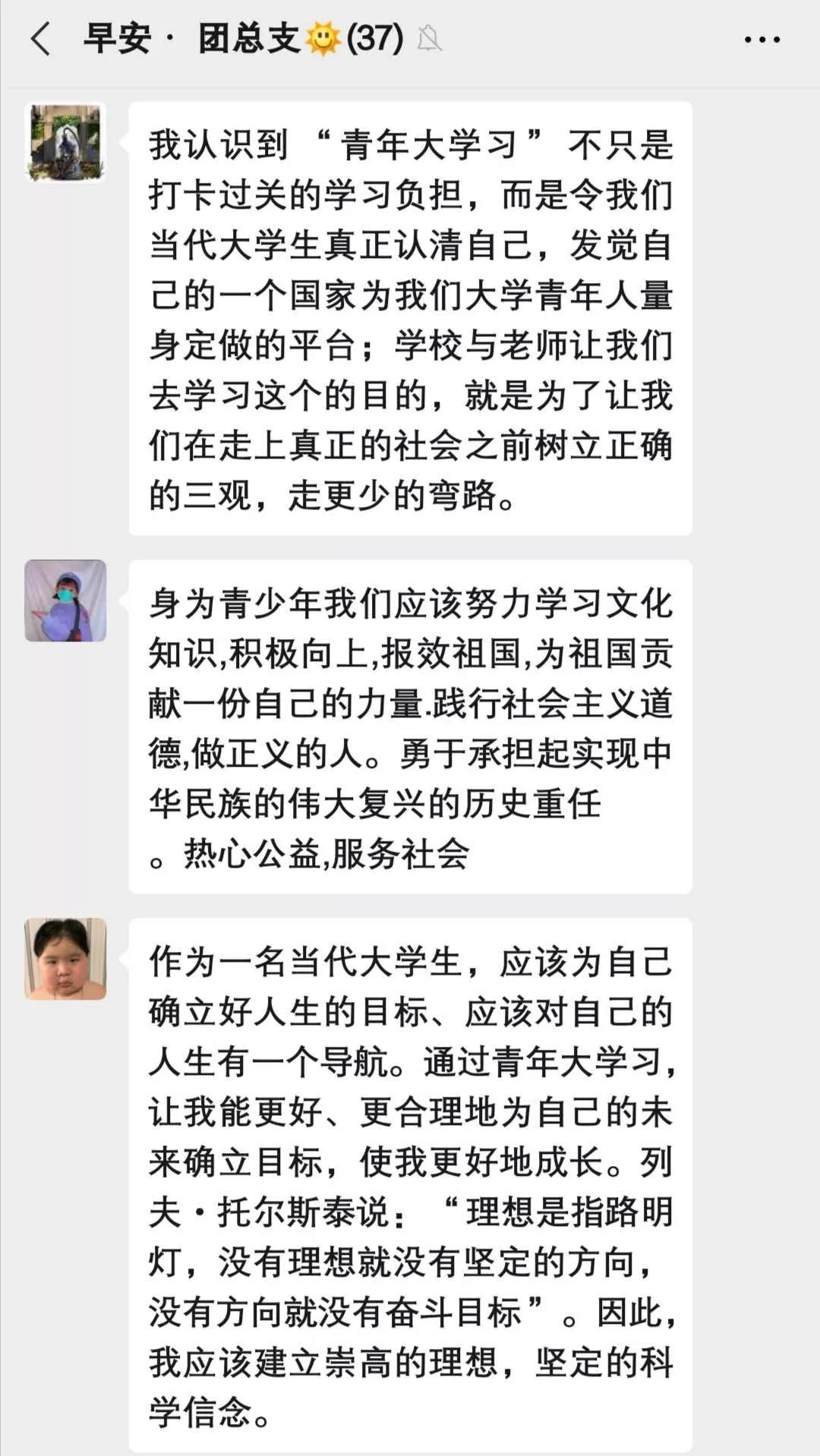Viewport: 820px width, 1456px height.
Task: Open the avatar beside the 青年大学习 message
Action: tap(65, 143)
